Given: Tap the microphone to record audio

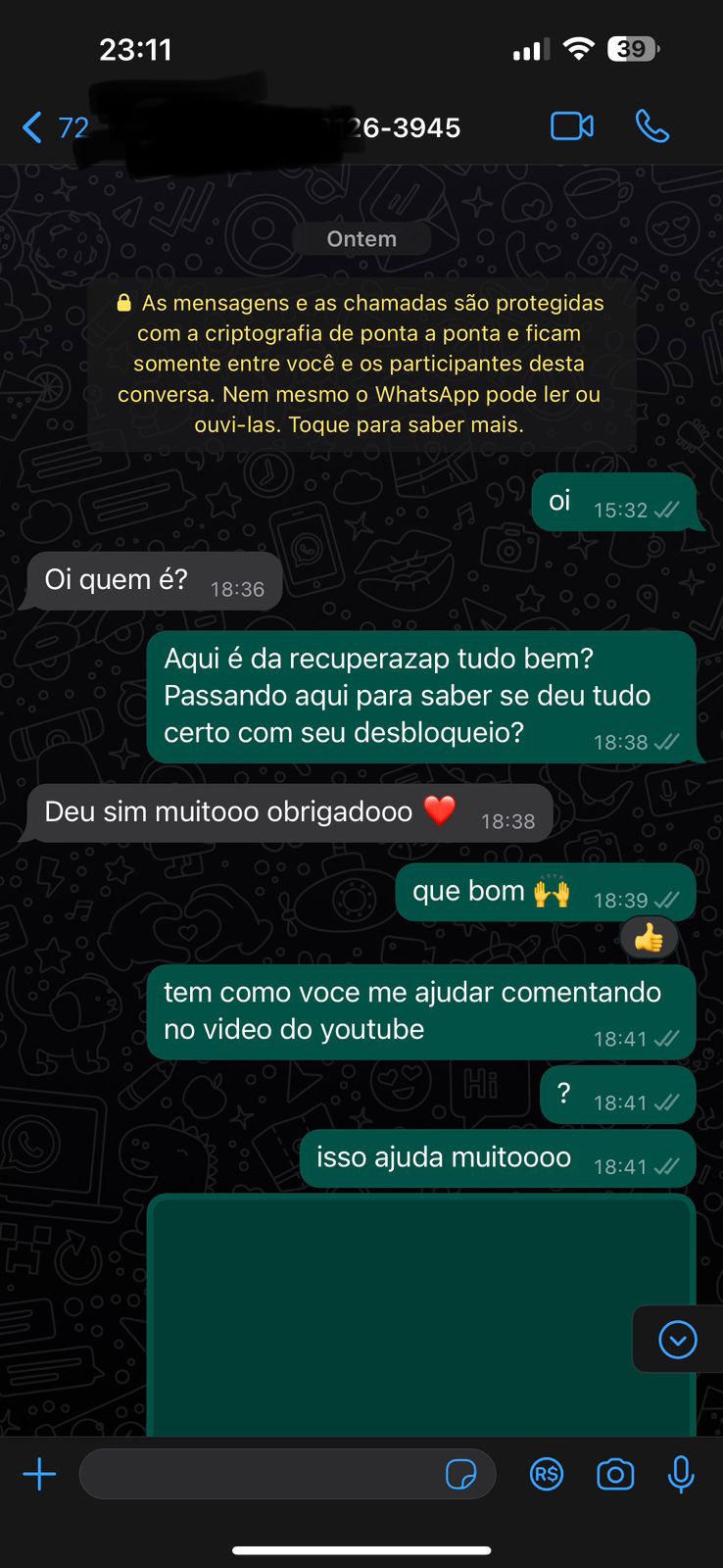Looking at the screenshot, I should point(681,1474).
